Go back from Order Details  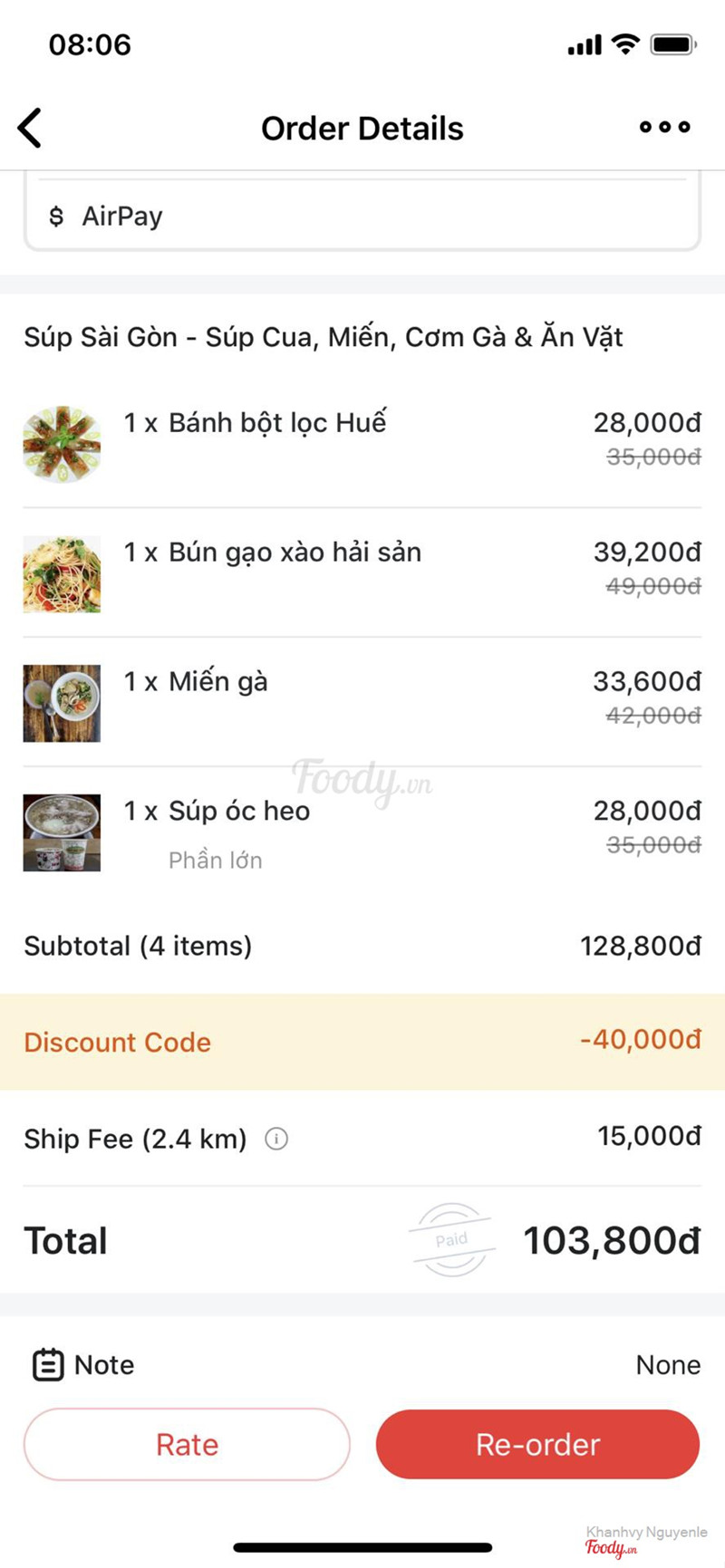30,128
